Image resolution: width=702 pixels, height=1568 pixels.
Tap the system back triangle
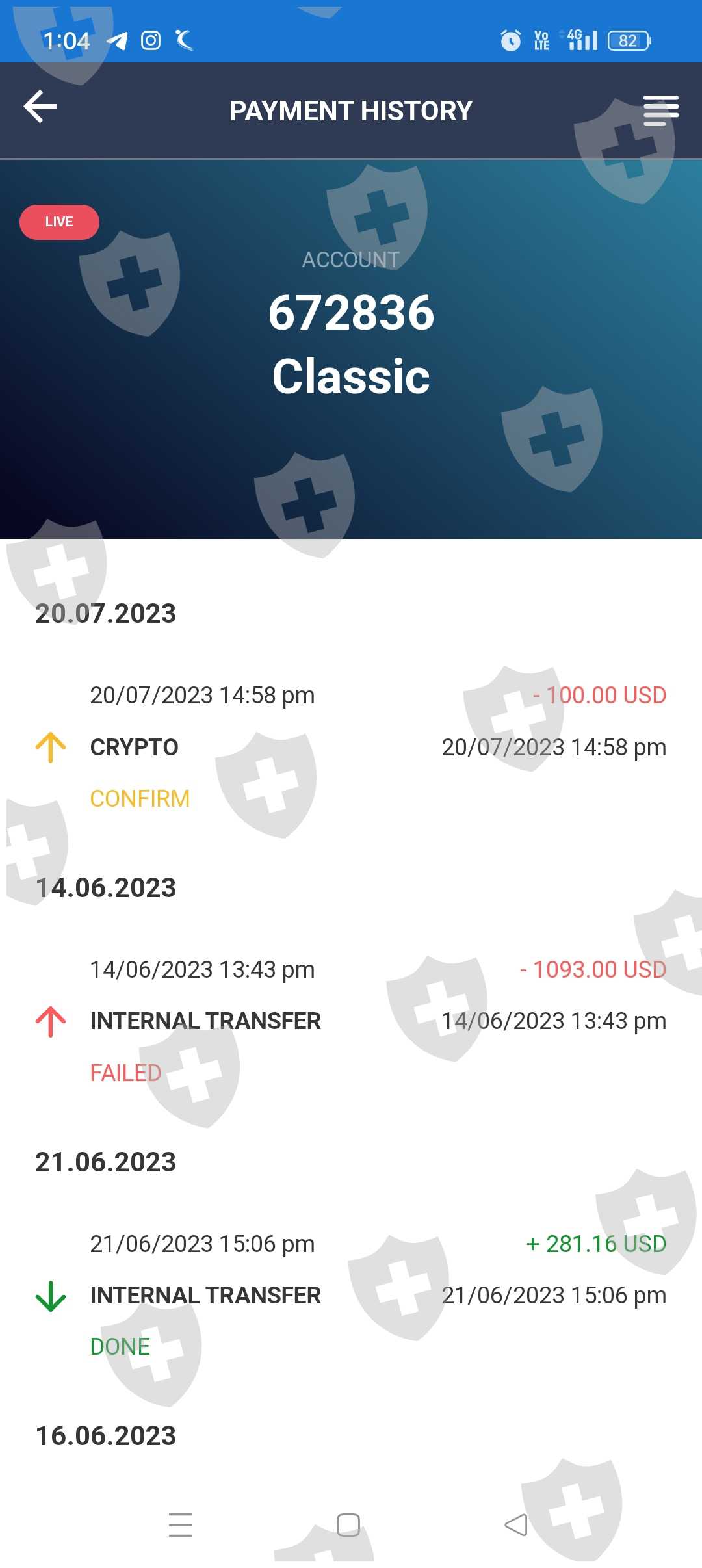516,1524
